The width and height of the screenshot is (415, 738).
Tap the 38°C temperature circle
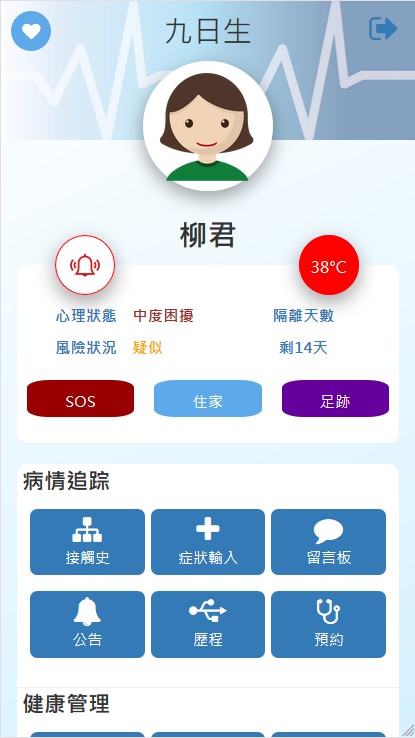coord(329,265)
